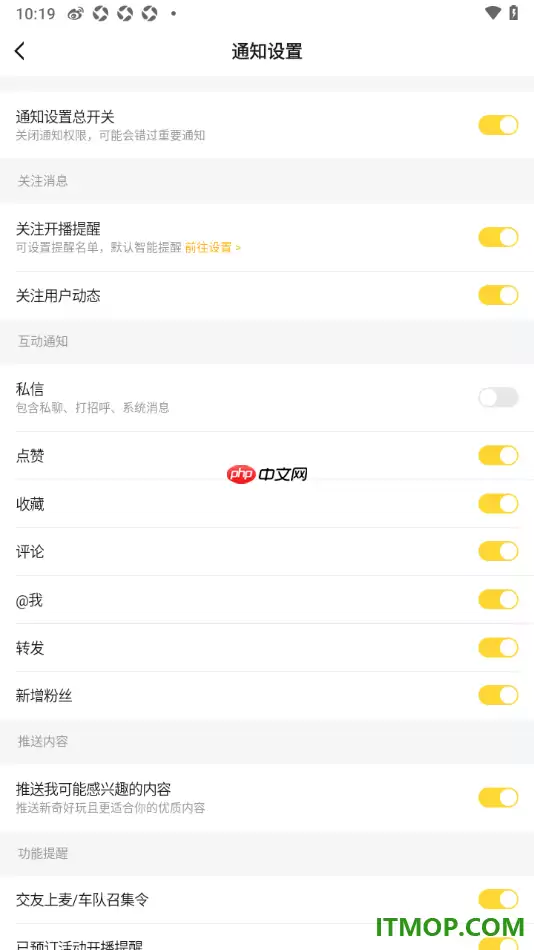The height and width of the screenshot is (950, 534).
Task: Switch off 点赞 notifications
Action: 498,456
